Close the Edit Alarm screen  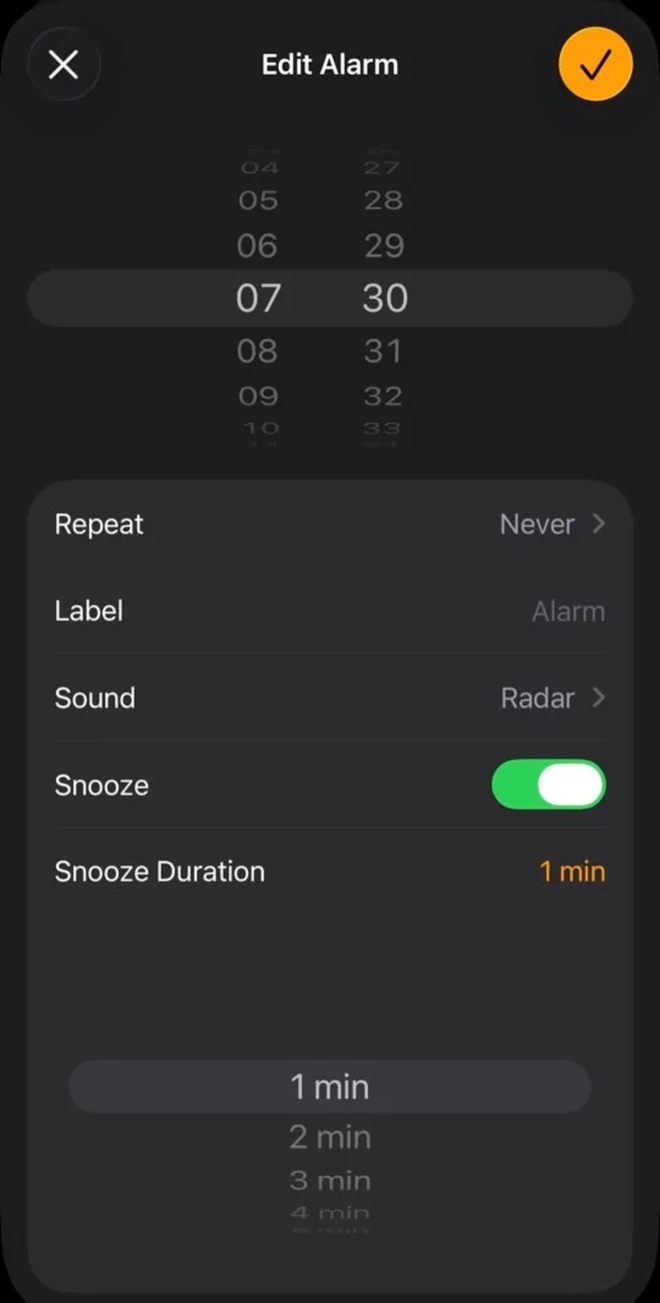pyautogui.click(x=64, y=65)
